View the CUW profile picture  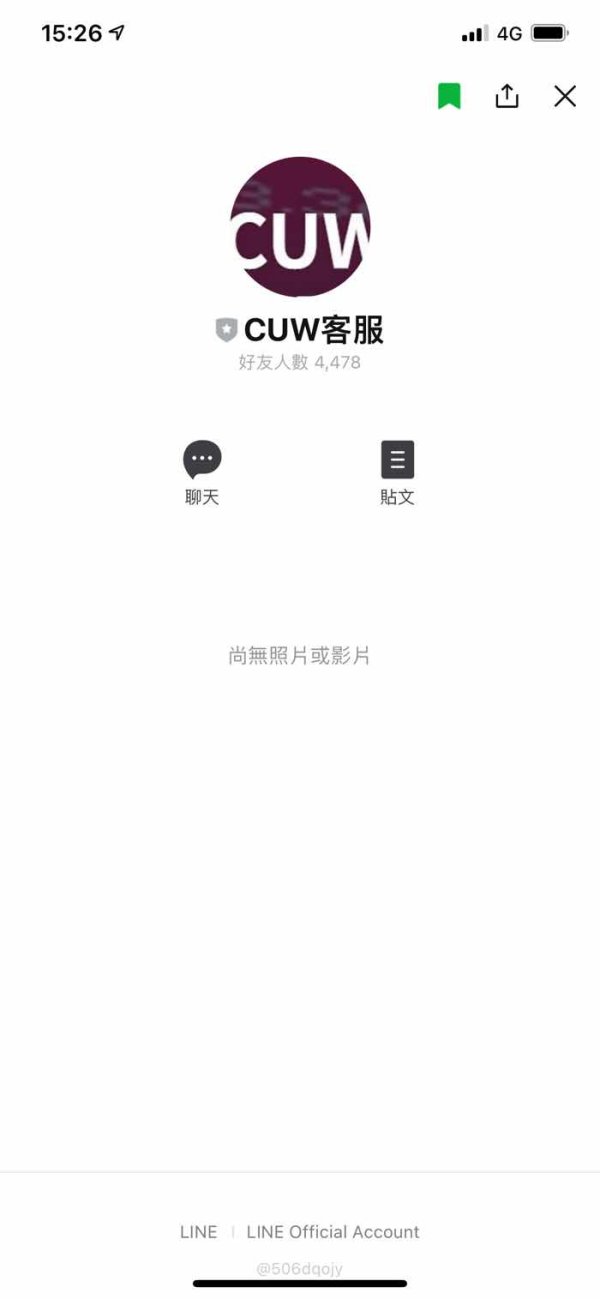[x=300, y=227]
